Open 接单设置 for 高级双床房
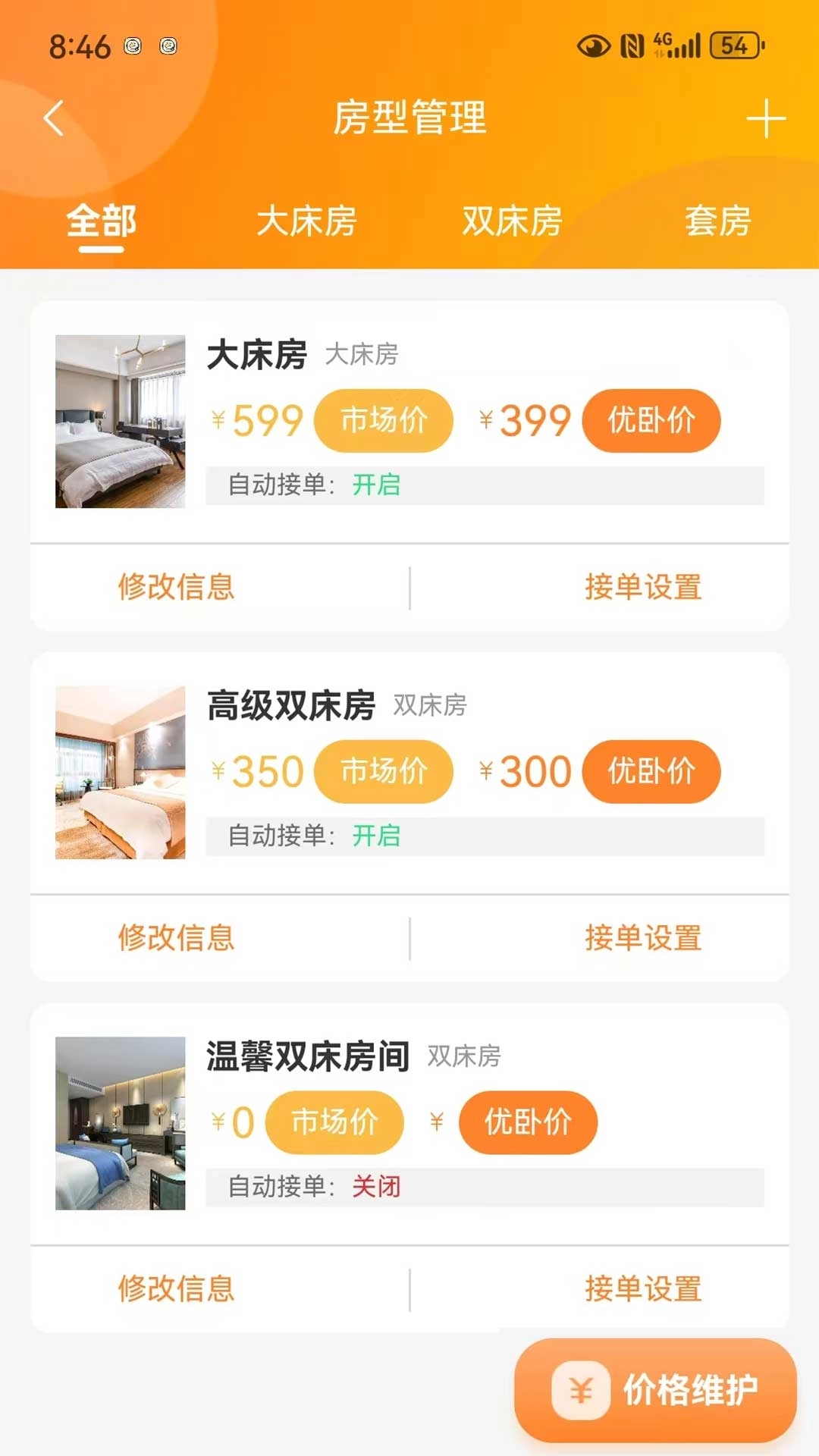Screen dimensions: 819x1456 (x=644, y=939)
